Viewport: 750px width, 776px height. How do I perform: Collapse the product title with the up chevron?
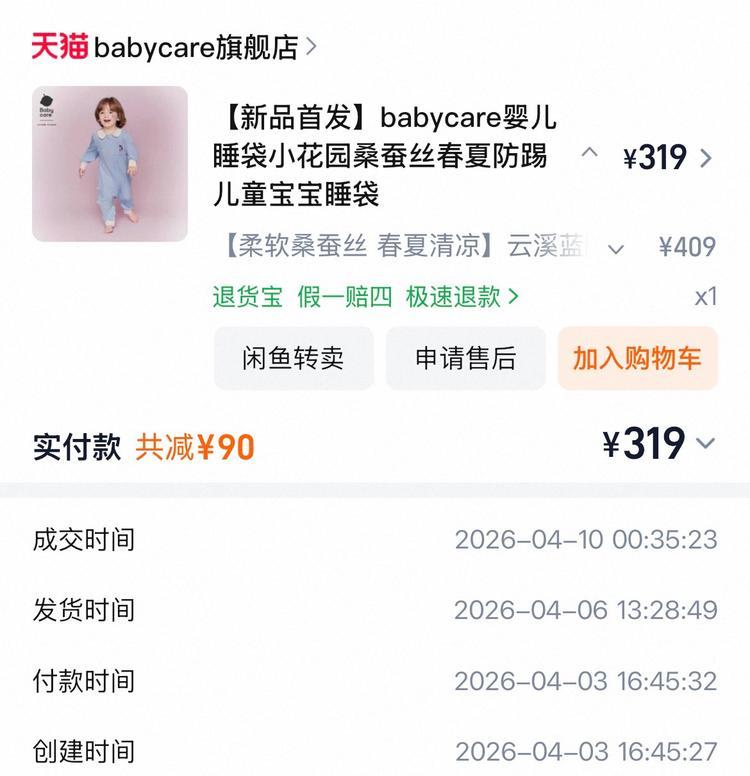click(590, 154)
